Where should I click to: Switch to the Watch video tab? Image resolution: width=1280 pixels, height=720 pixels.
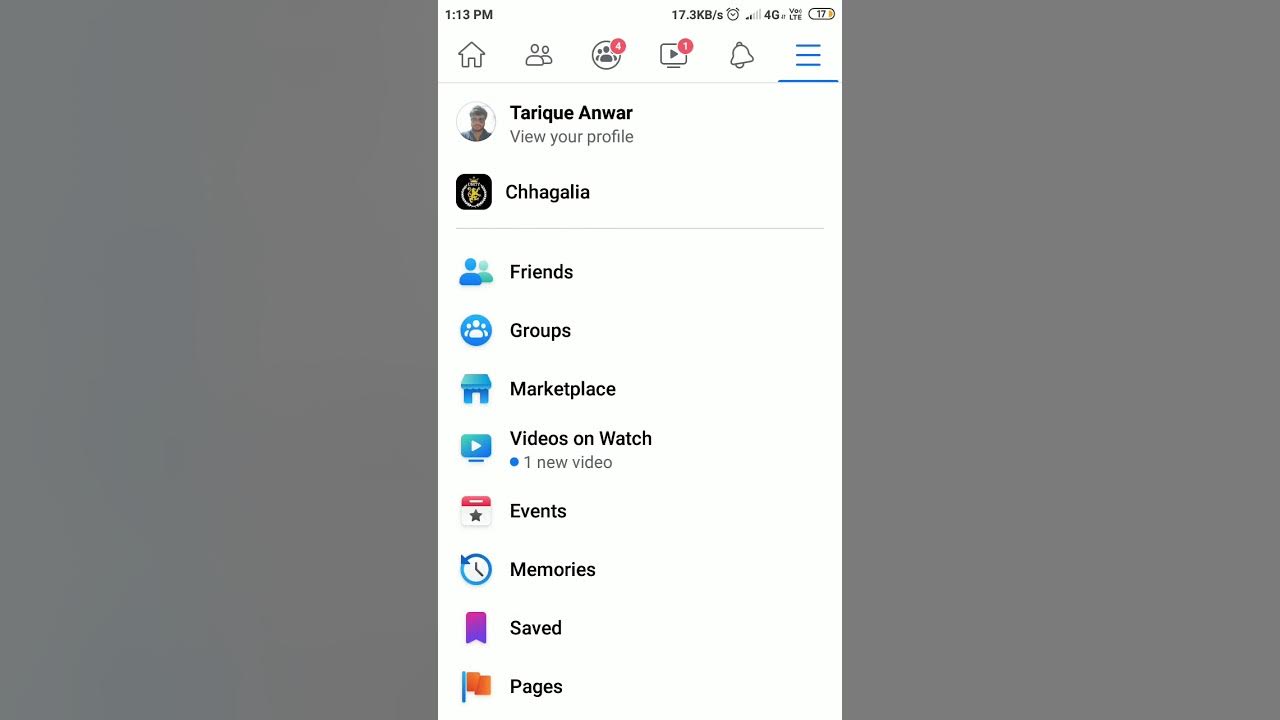(x=674, y=56)
